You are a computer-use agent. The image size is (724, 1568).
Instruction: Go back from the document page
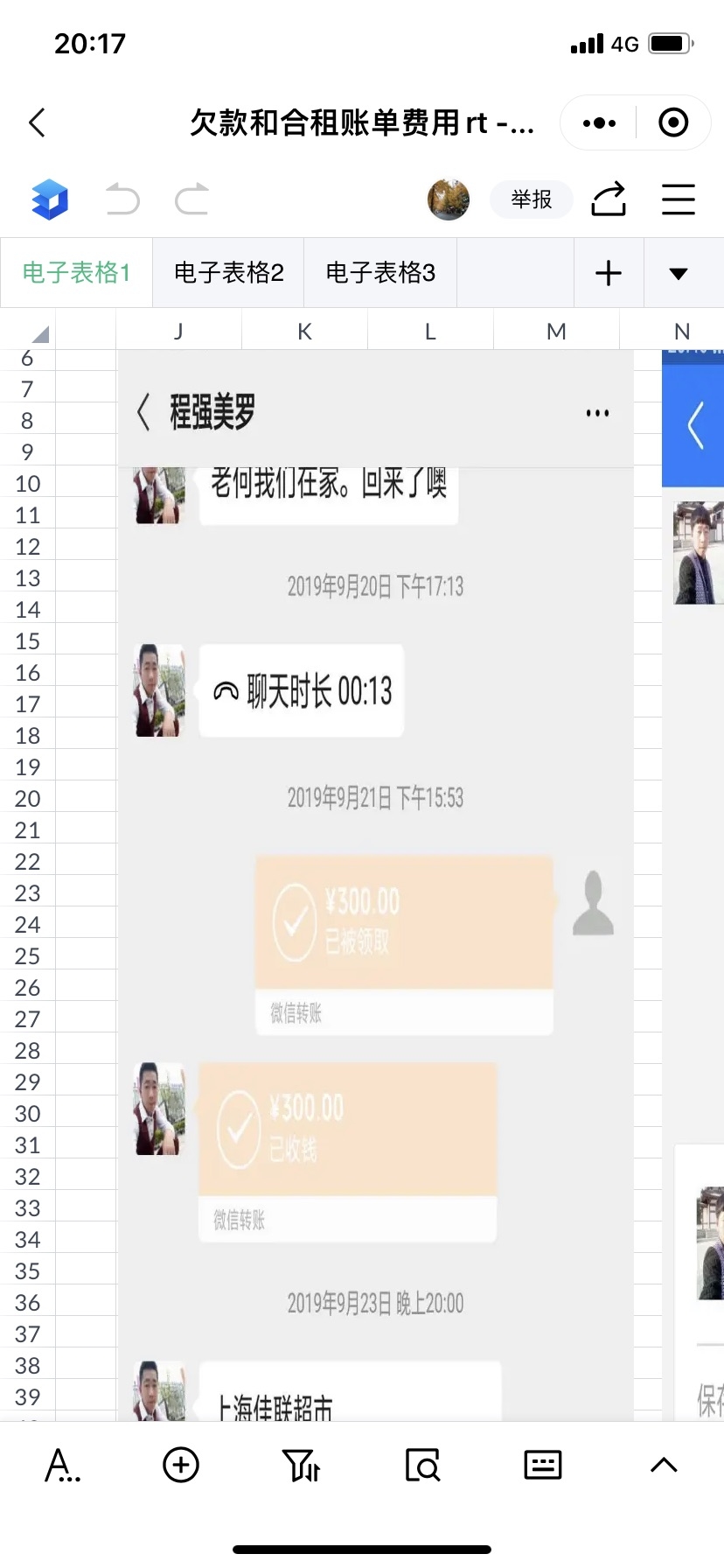click(37, 122)
